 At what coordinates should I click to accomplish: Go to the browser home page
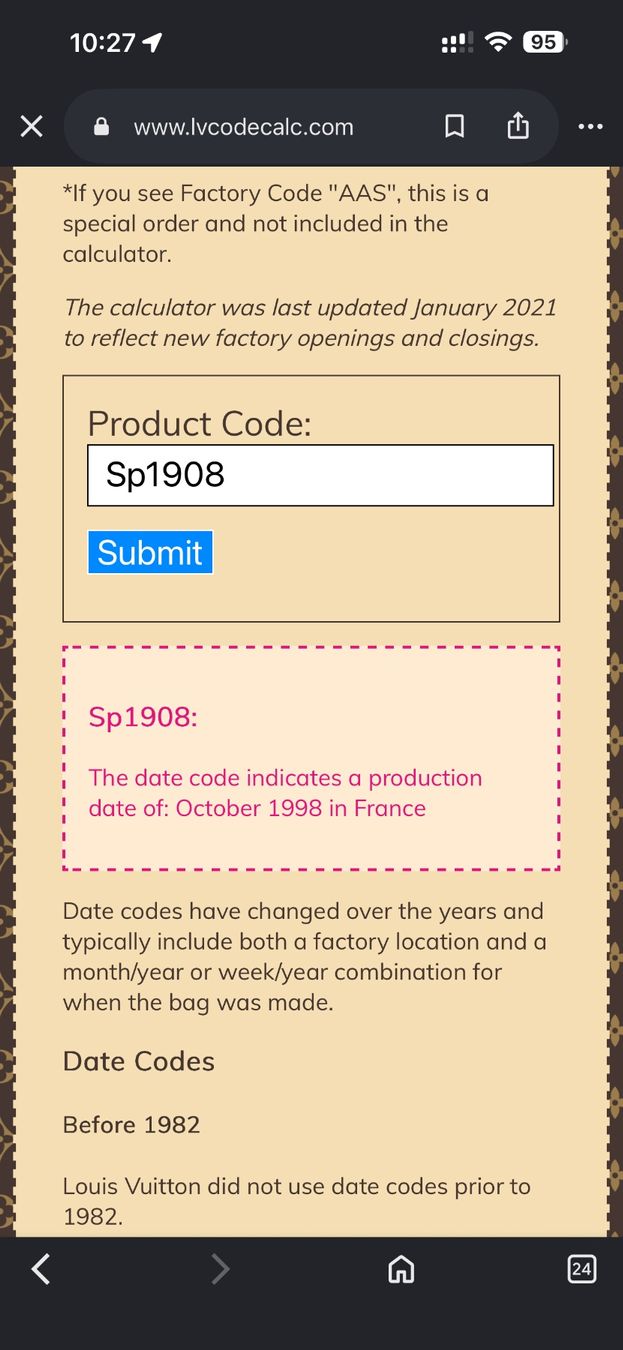(x=401, y=1269)
